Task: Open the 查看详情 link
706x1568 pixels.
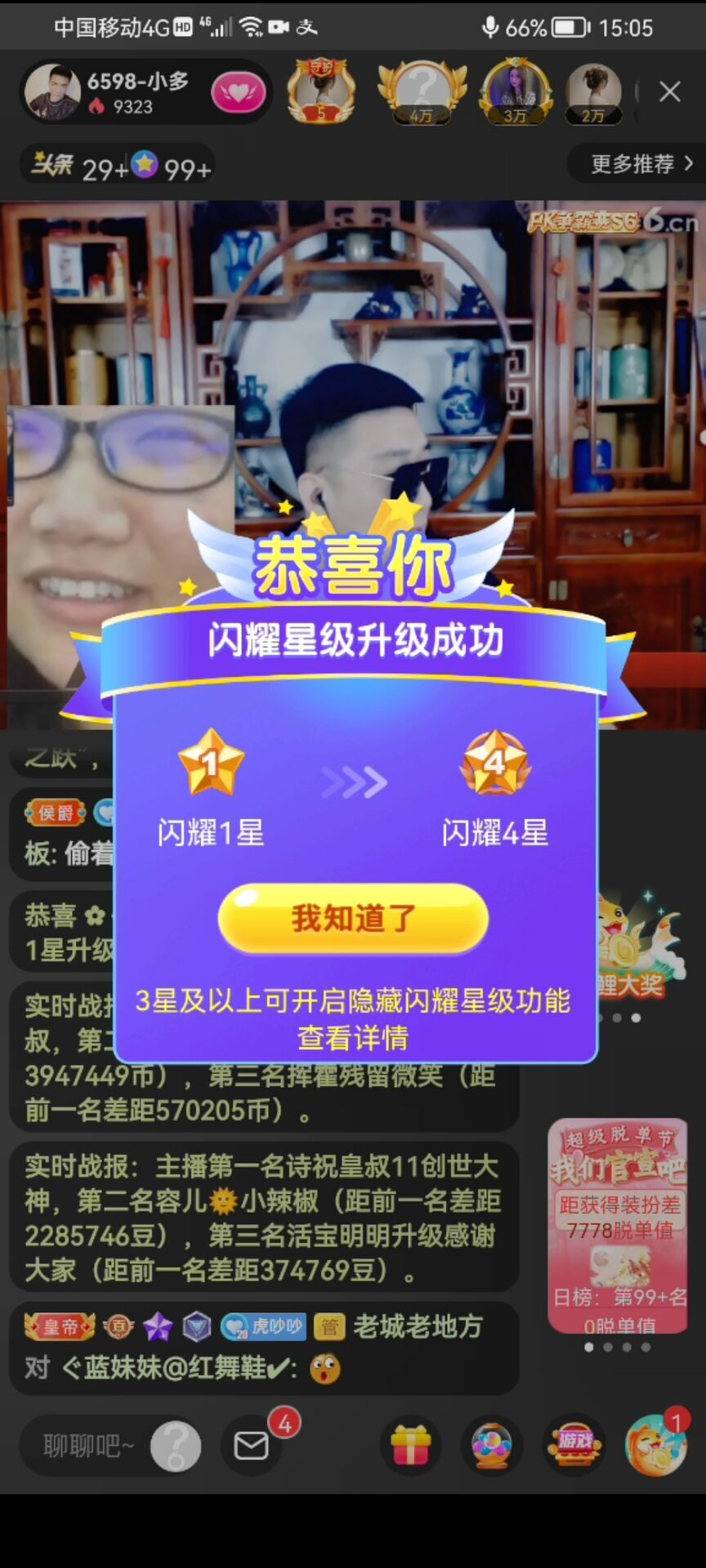Action: coord(353,1038)
